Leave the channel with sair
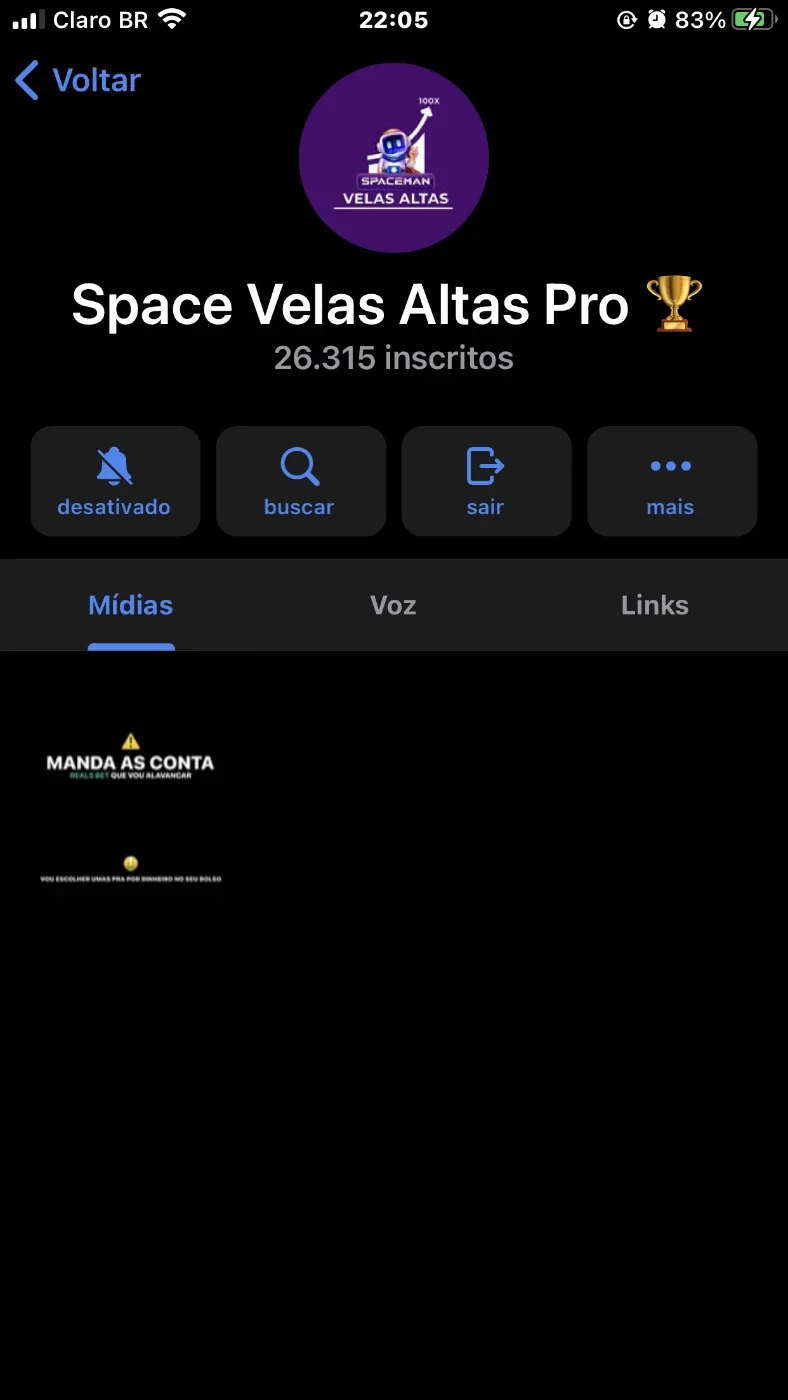The width and height of the screenshot is (788, 1400). (486, 481)
